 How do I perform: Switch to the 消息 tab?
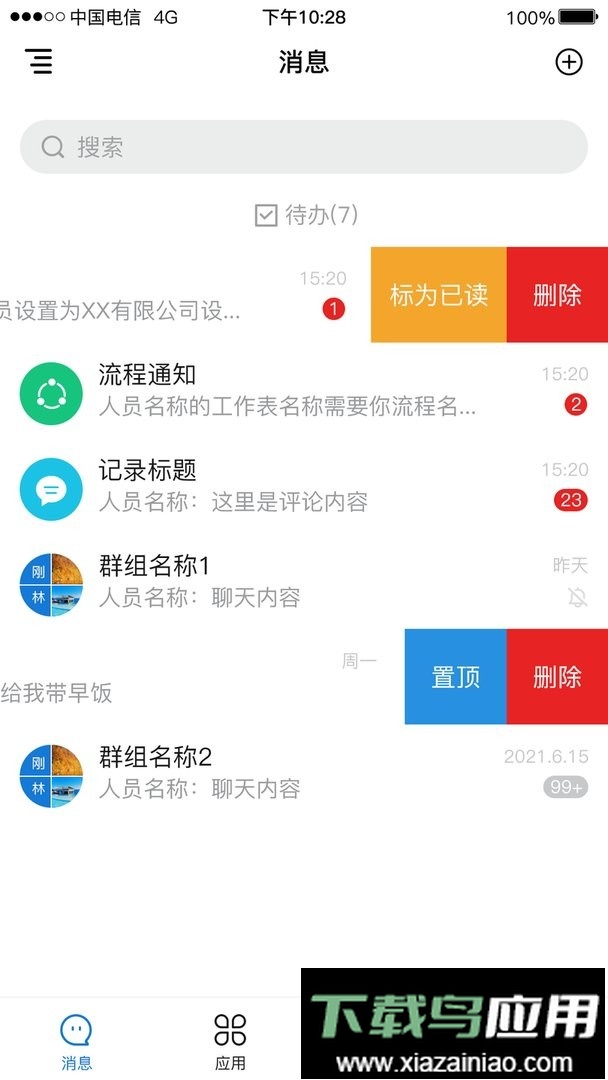[76, 1040]
